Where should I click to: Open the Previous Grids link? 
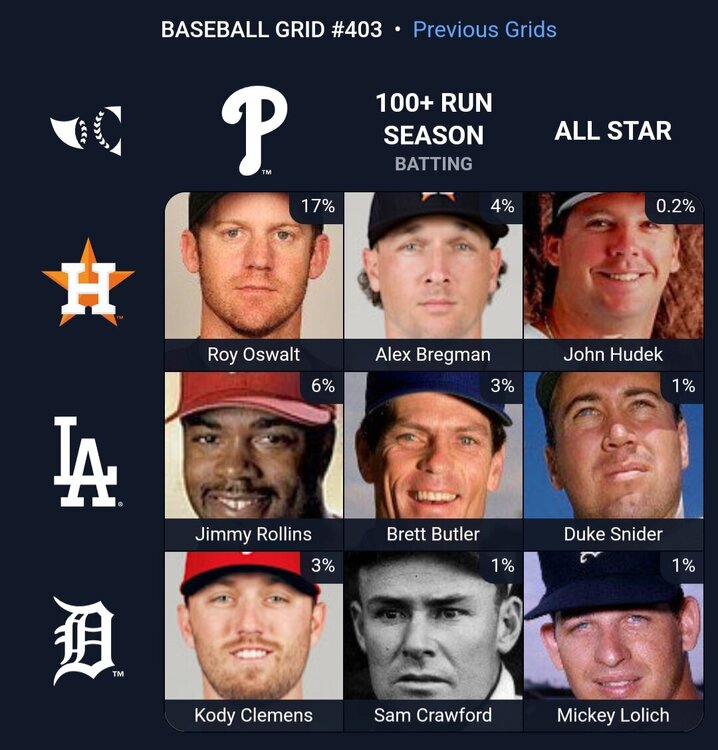click(484, 29)
